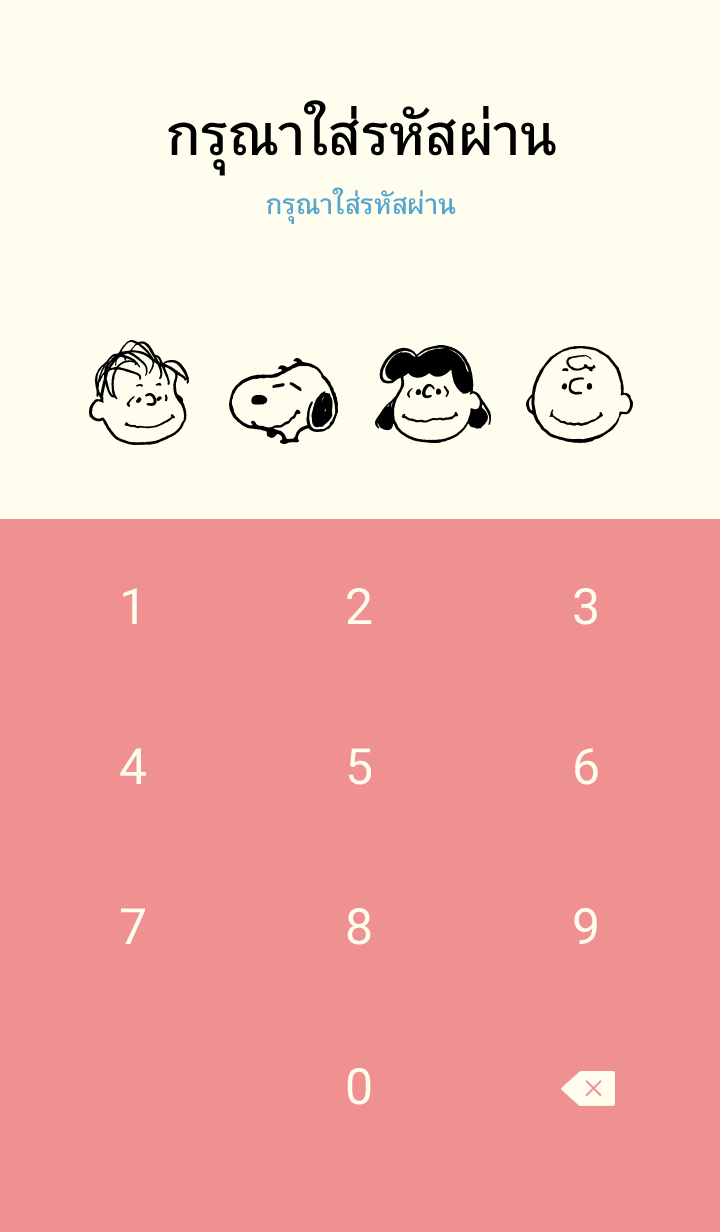Tap the number 6 key
Viewport: 720px width, 1232px height.
(x=586, y=767)
